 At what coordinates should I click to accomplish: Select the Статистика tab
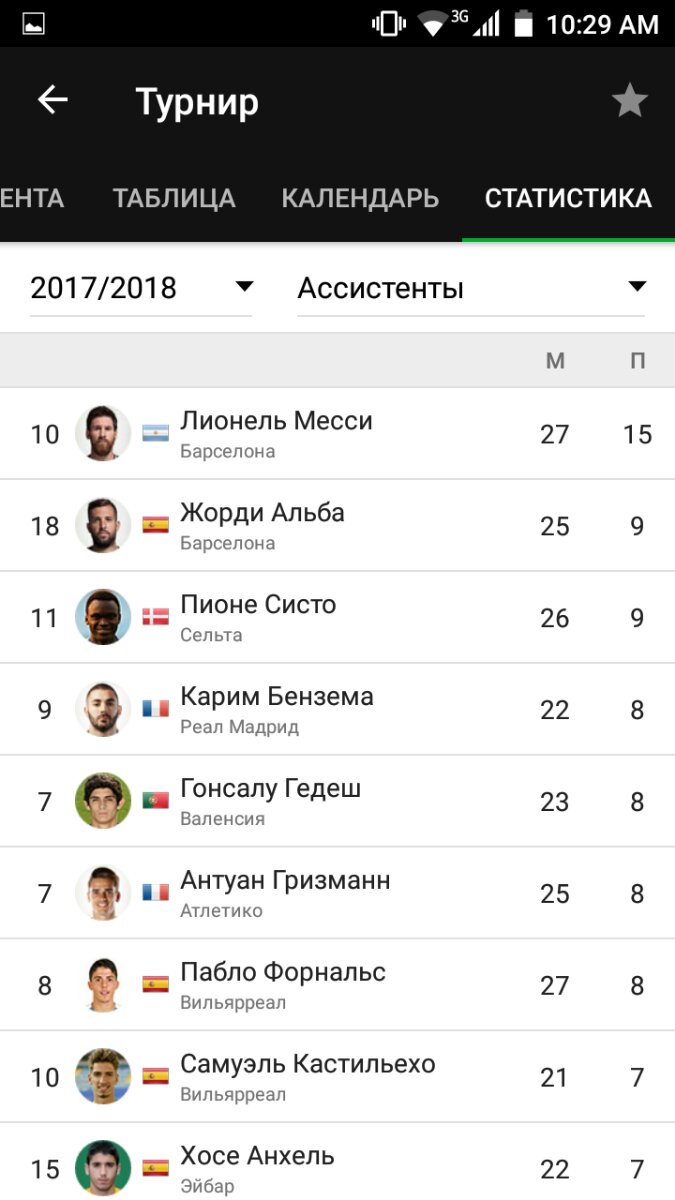pos(568,198)
